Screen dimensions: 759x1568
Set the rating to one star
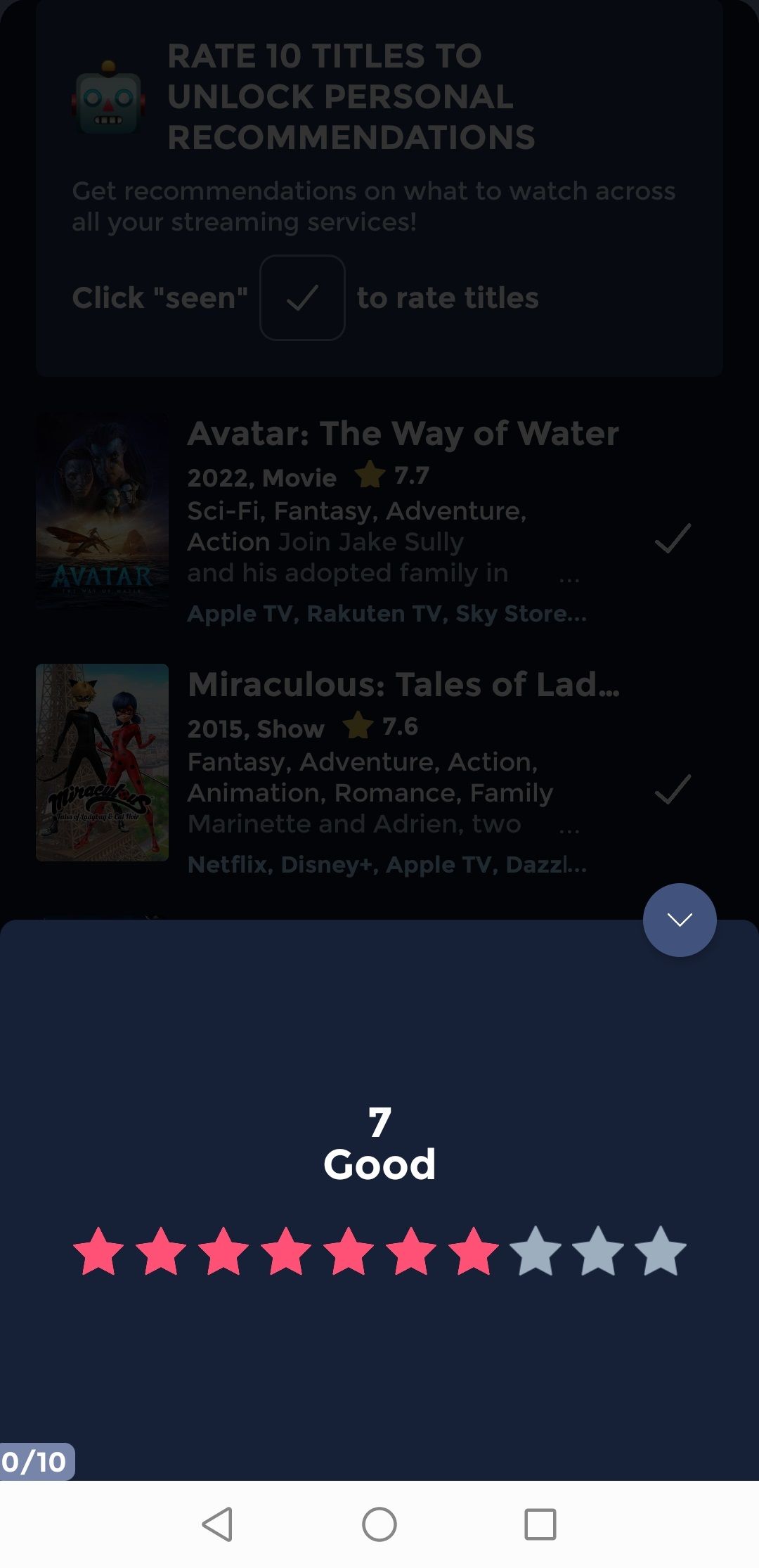coord(98,1252)
